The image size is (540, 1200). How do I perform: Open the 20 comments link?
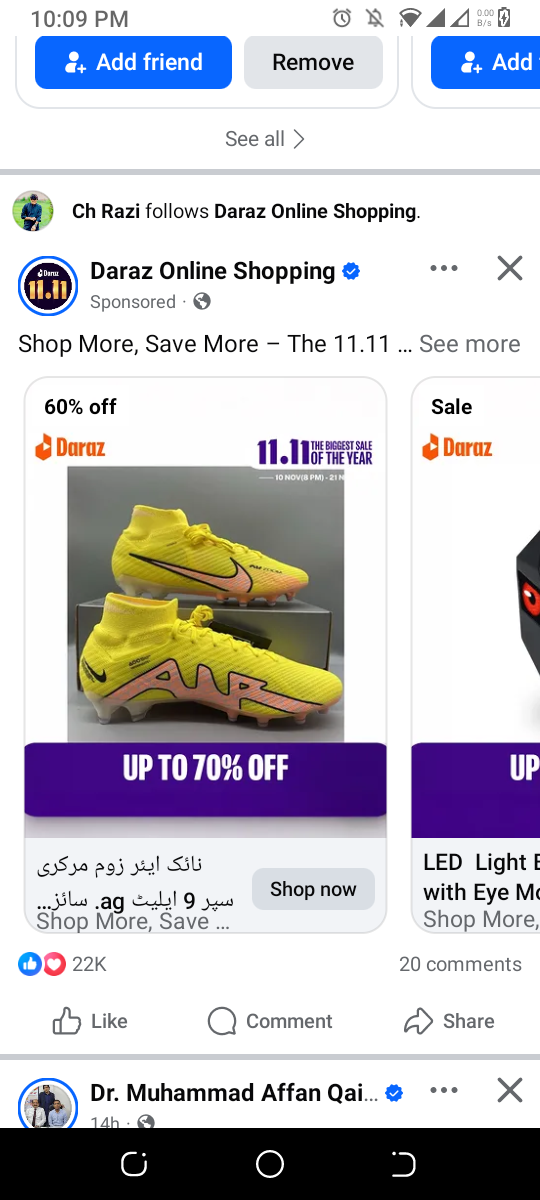click(x=460, y=964)
